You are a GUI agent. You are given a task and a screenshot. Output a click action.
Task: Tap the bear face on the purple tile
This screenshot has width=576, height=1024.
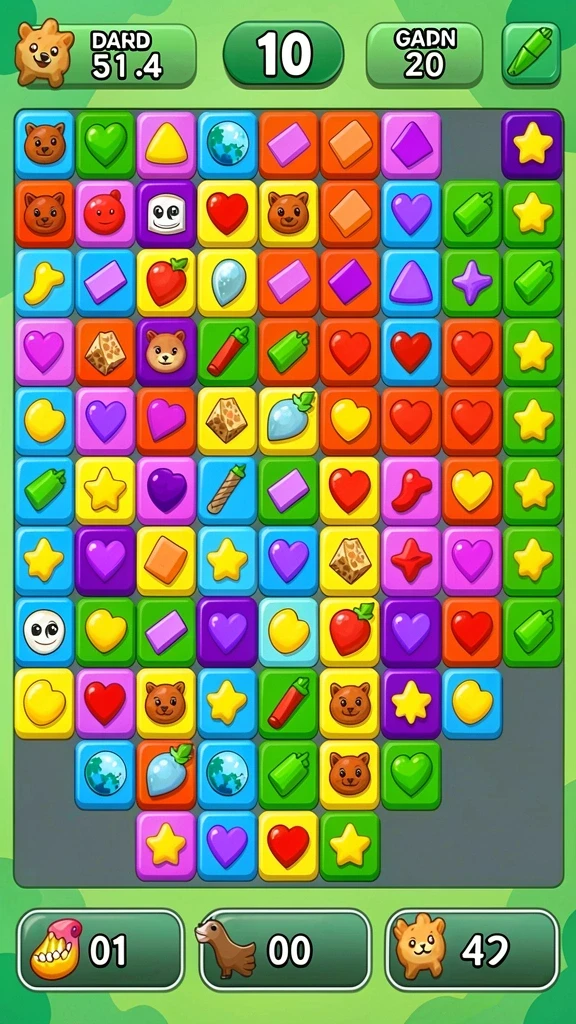[166, 352]
